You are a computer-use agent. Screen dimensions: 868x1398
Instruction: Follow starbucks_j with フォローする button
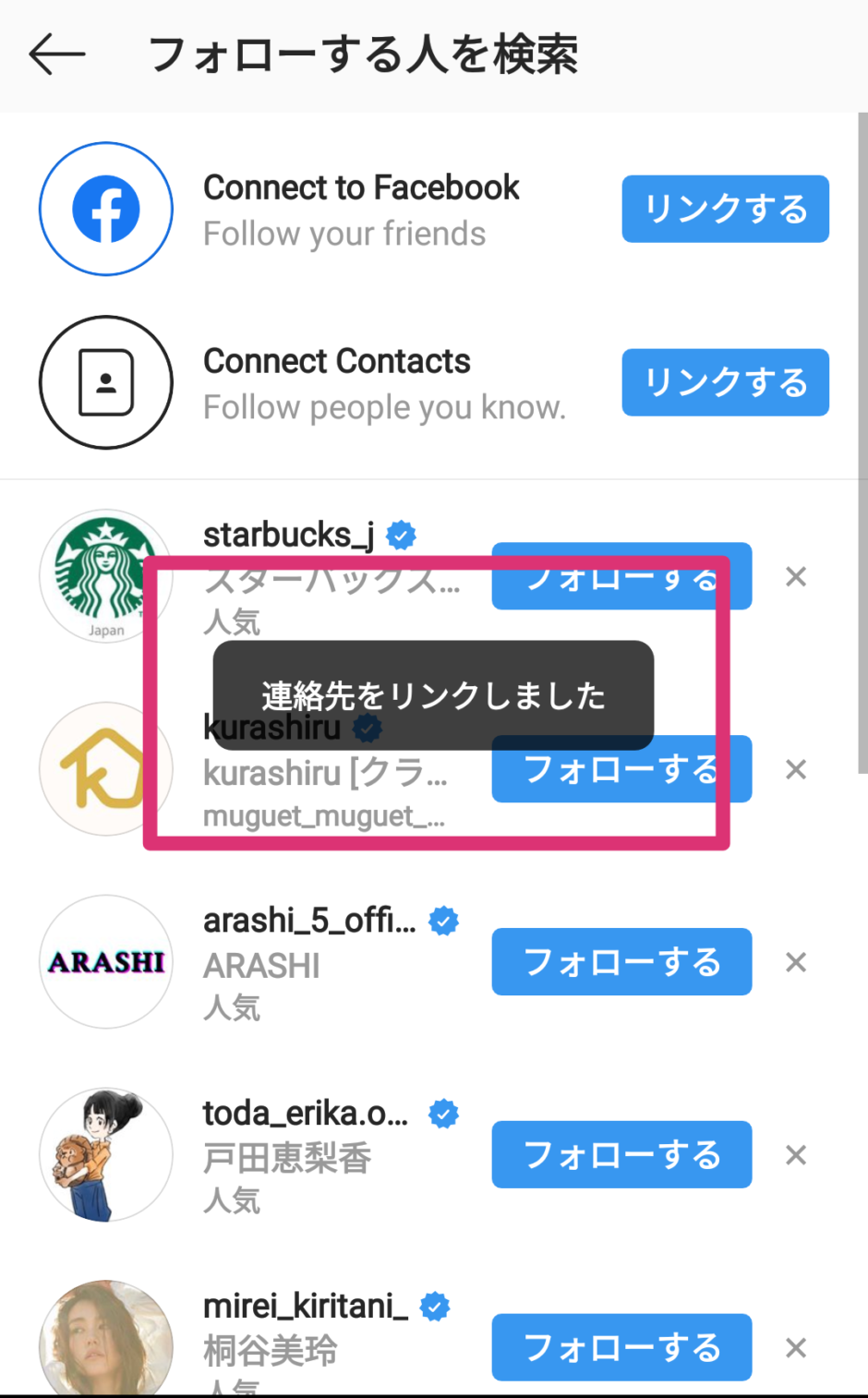(621, 576)
